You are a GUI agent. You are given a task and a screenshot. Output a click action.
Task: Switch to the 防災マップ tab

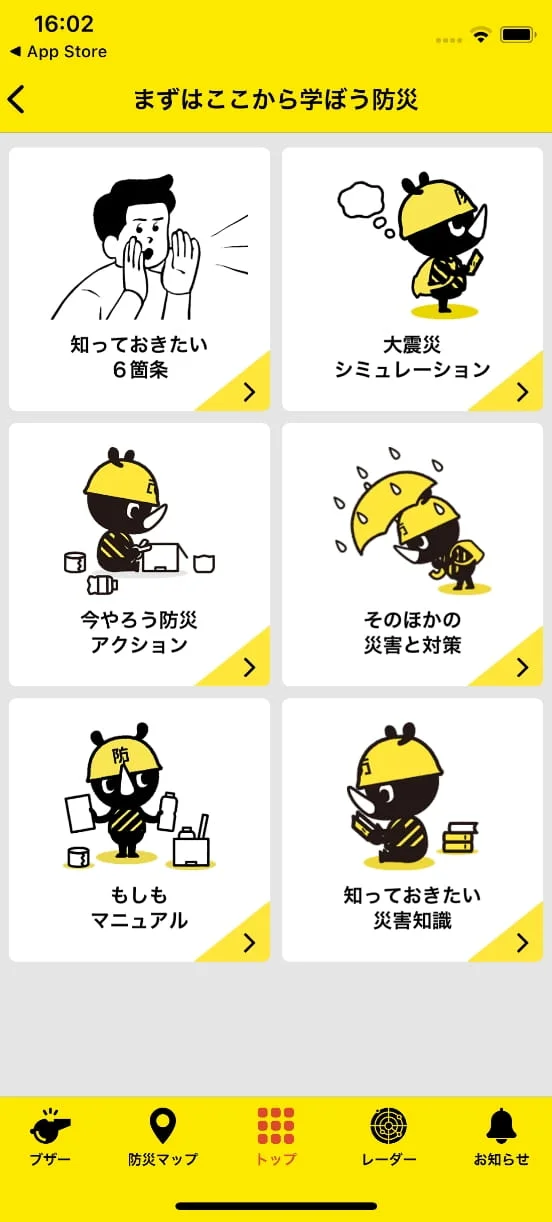click(x=163, y=1138)
